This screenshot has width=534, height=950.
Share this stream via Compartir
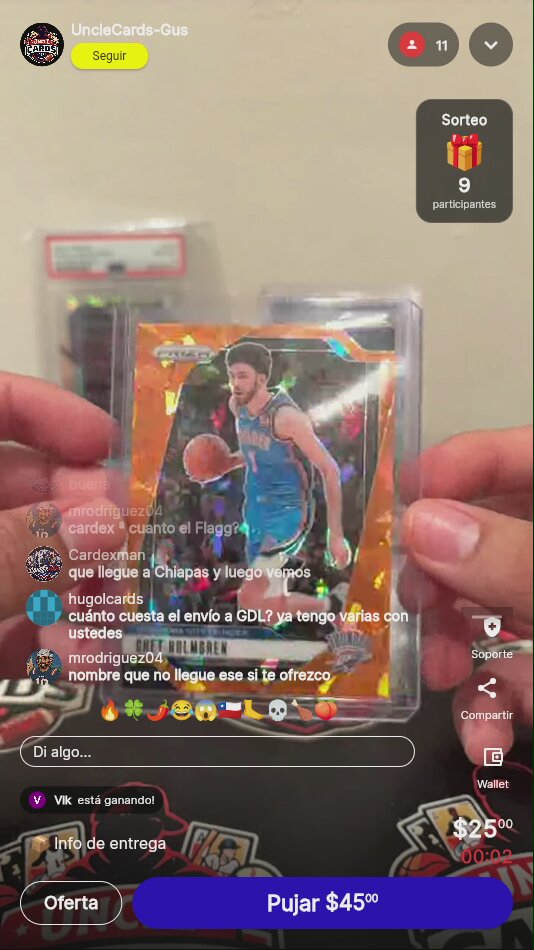pos(487,699)
